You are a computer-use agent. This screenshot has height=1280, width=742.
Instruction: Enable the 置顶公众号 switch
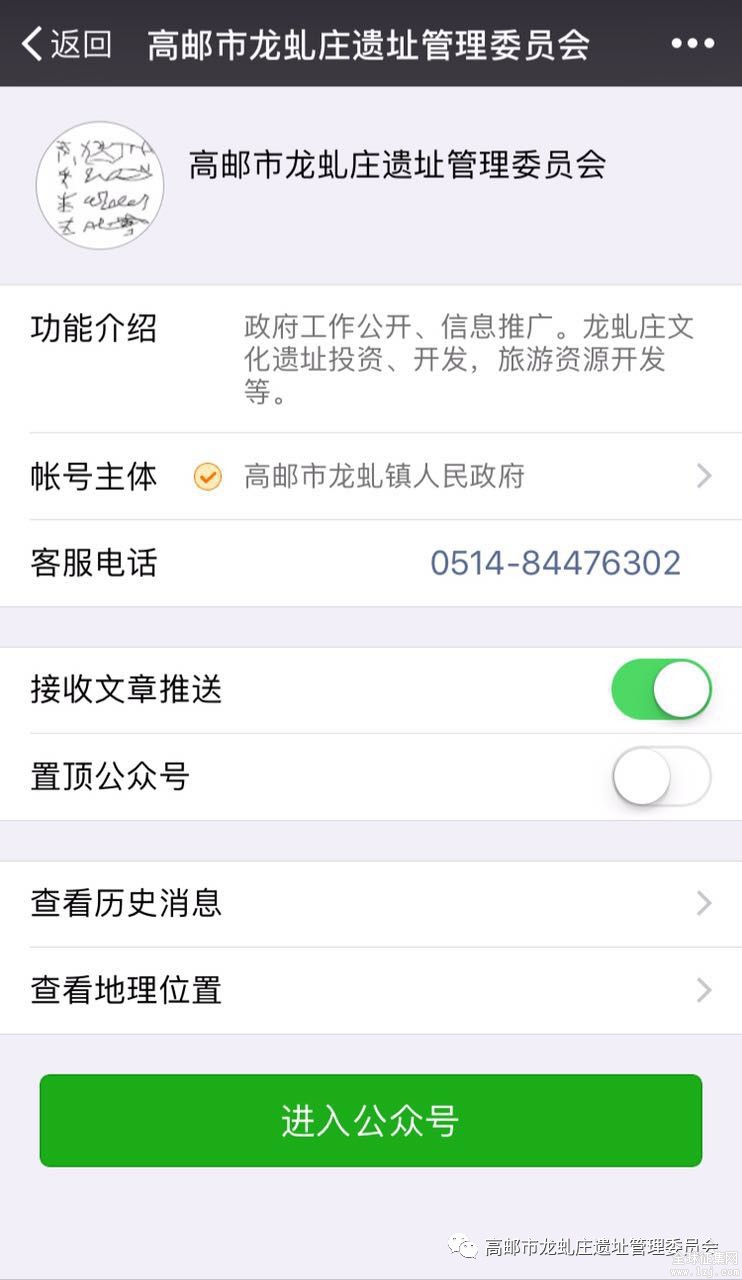[661, 776]
